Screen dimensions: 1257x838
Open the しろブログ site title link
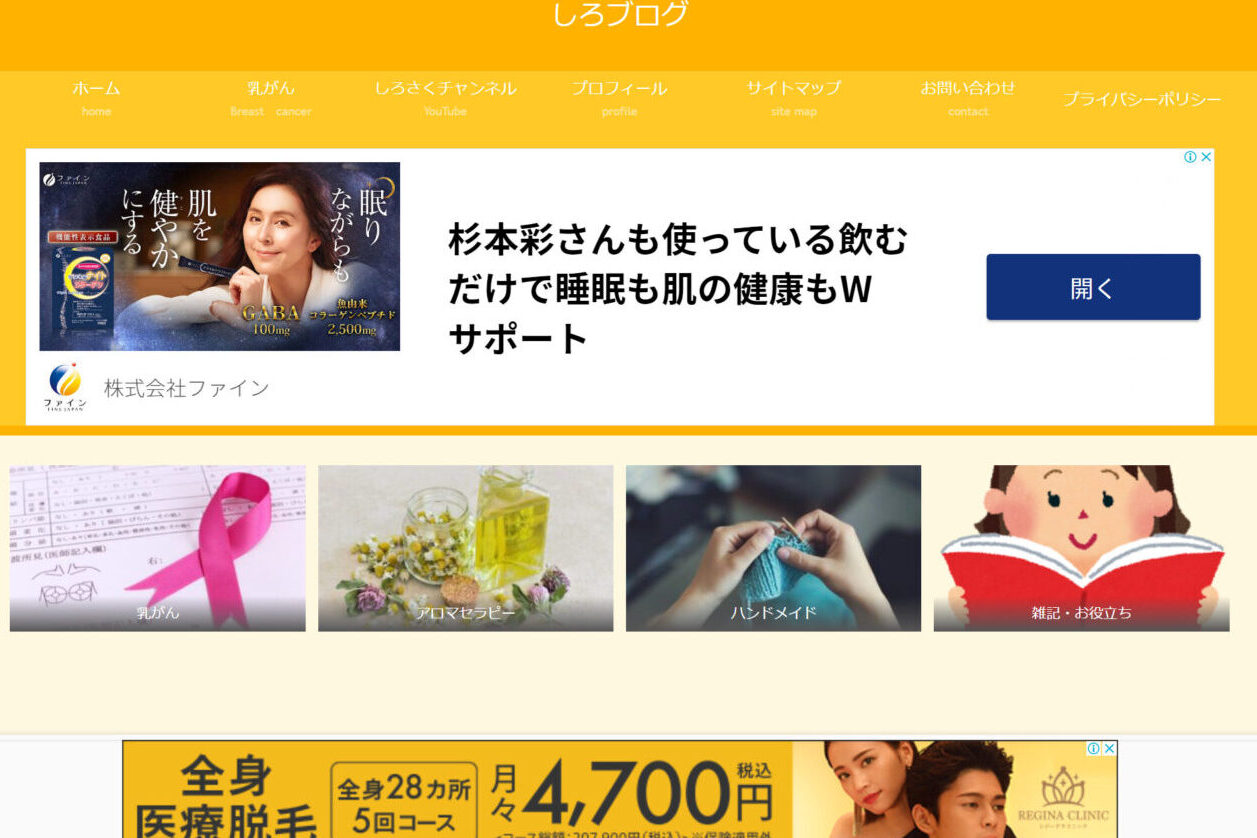point(620,15)
